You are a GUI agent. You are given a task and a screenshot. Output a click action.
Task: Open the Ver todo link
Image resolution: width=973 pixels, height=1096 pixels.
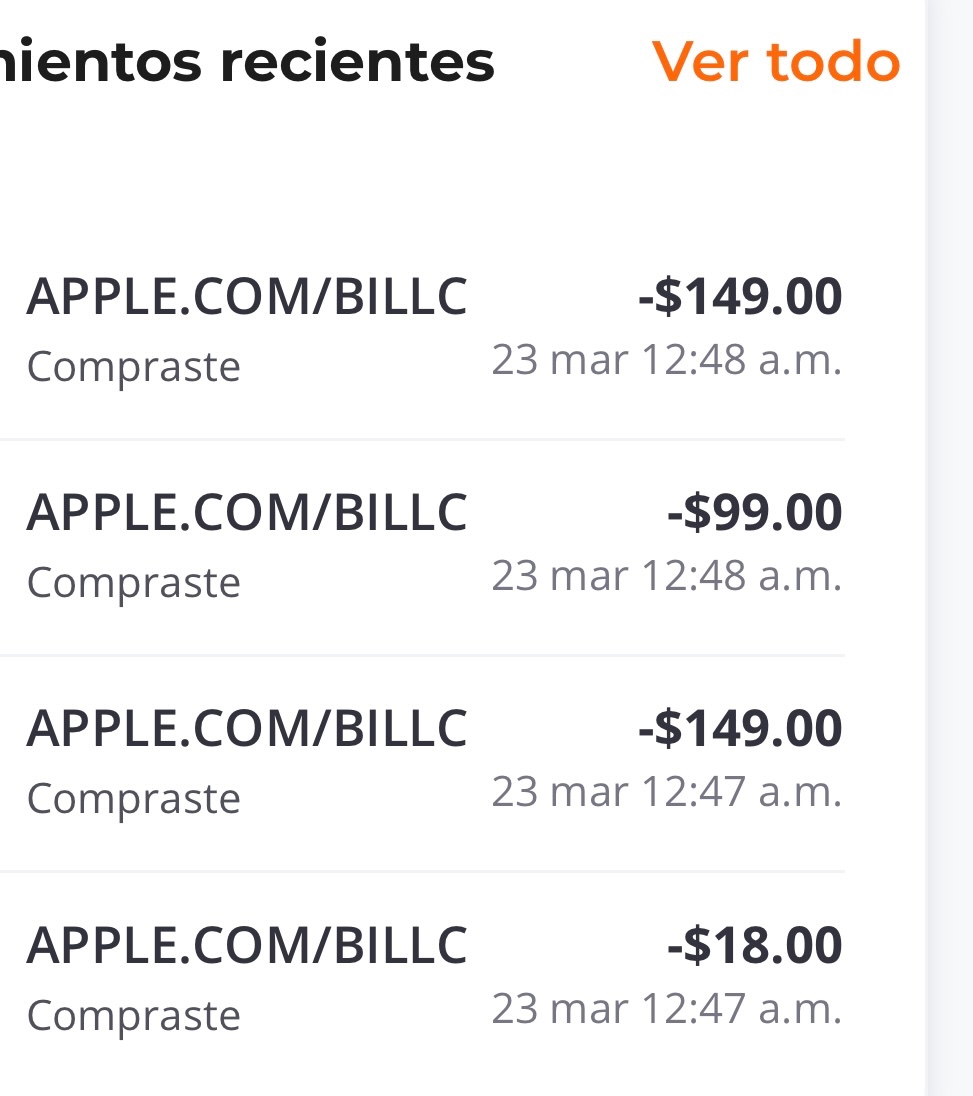click(x=776, y=62)
